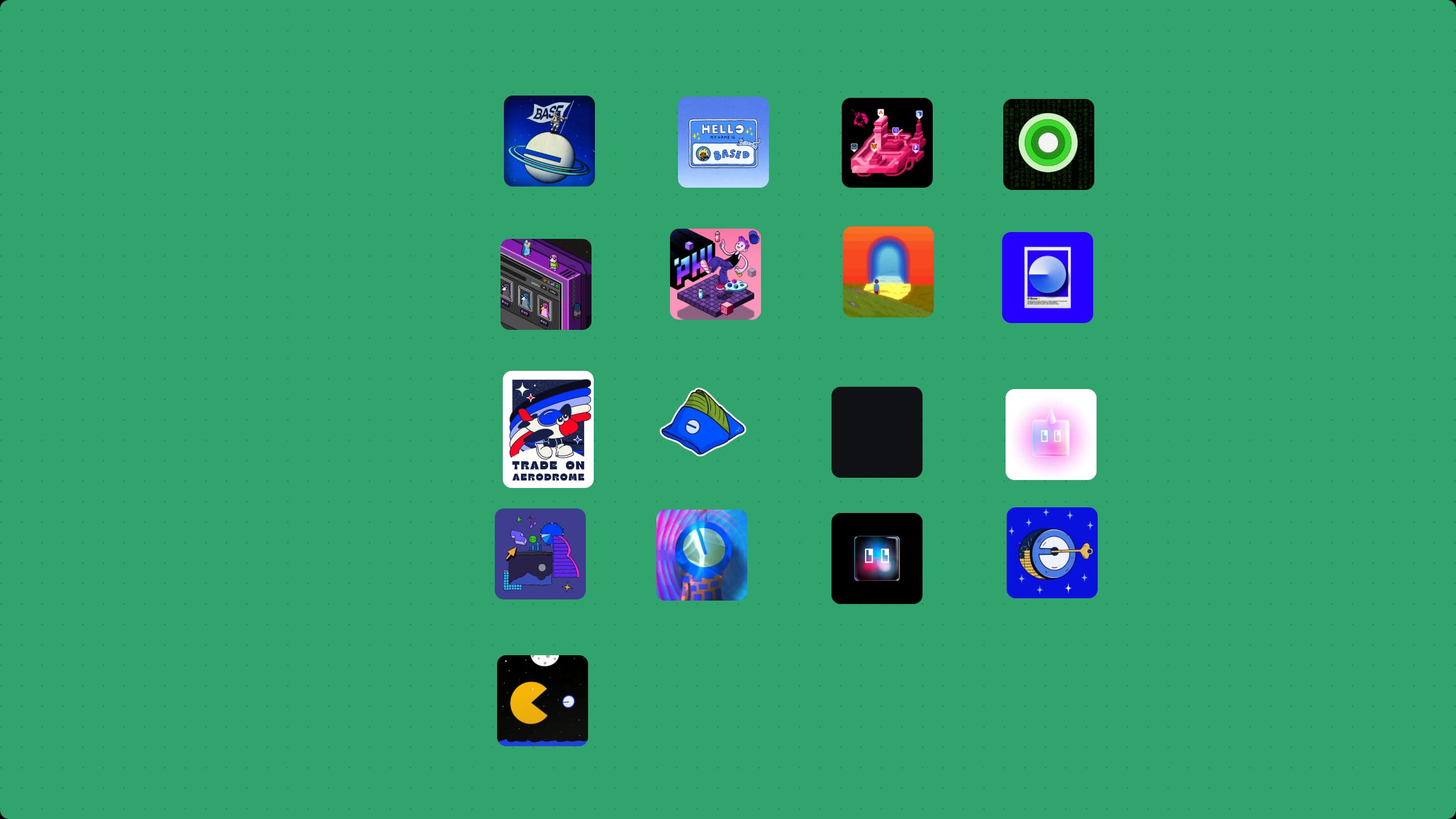This screenshot has width=1456, height=819.
Task: Open the Base flag planet tile
Action: point(549,141)
